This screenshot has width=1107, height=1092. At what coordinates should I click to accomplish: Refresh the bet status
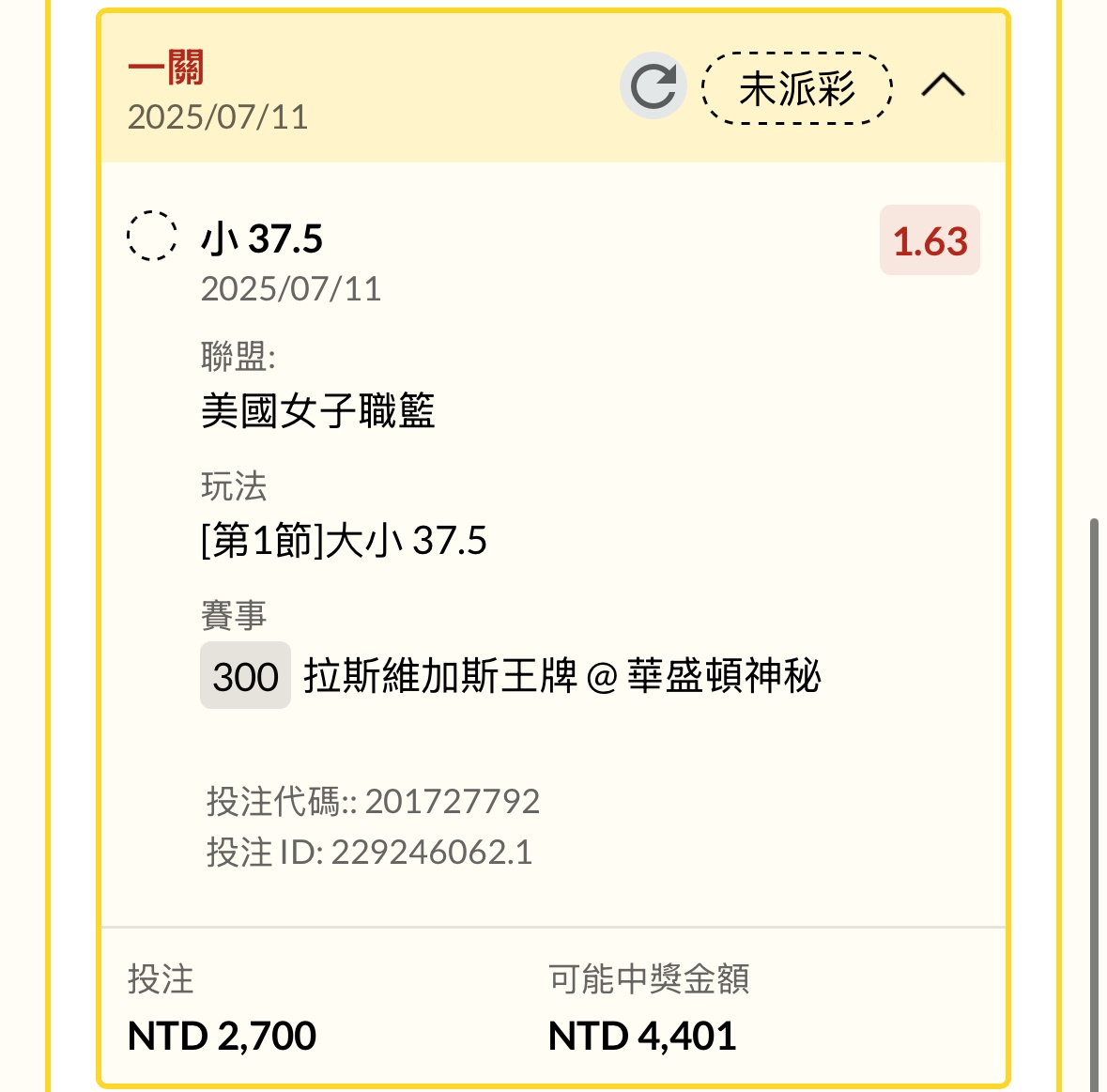[x=653, y=86]
